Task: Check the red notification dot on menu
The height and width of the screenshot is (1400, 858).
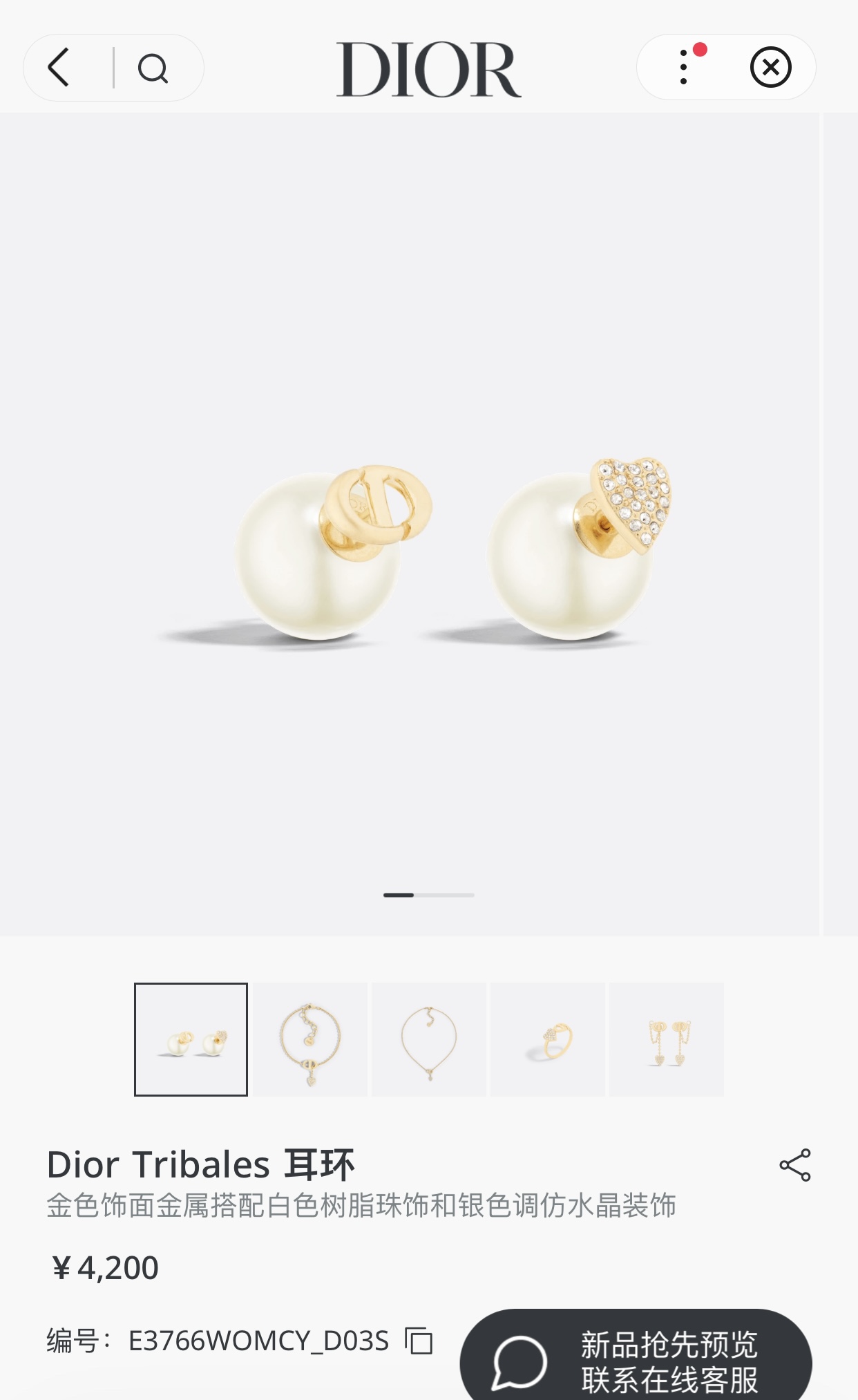Action: pos(703,49)
